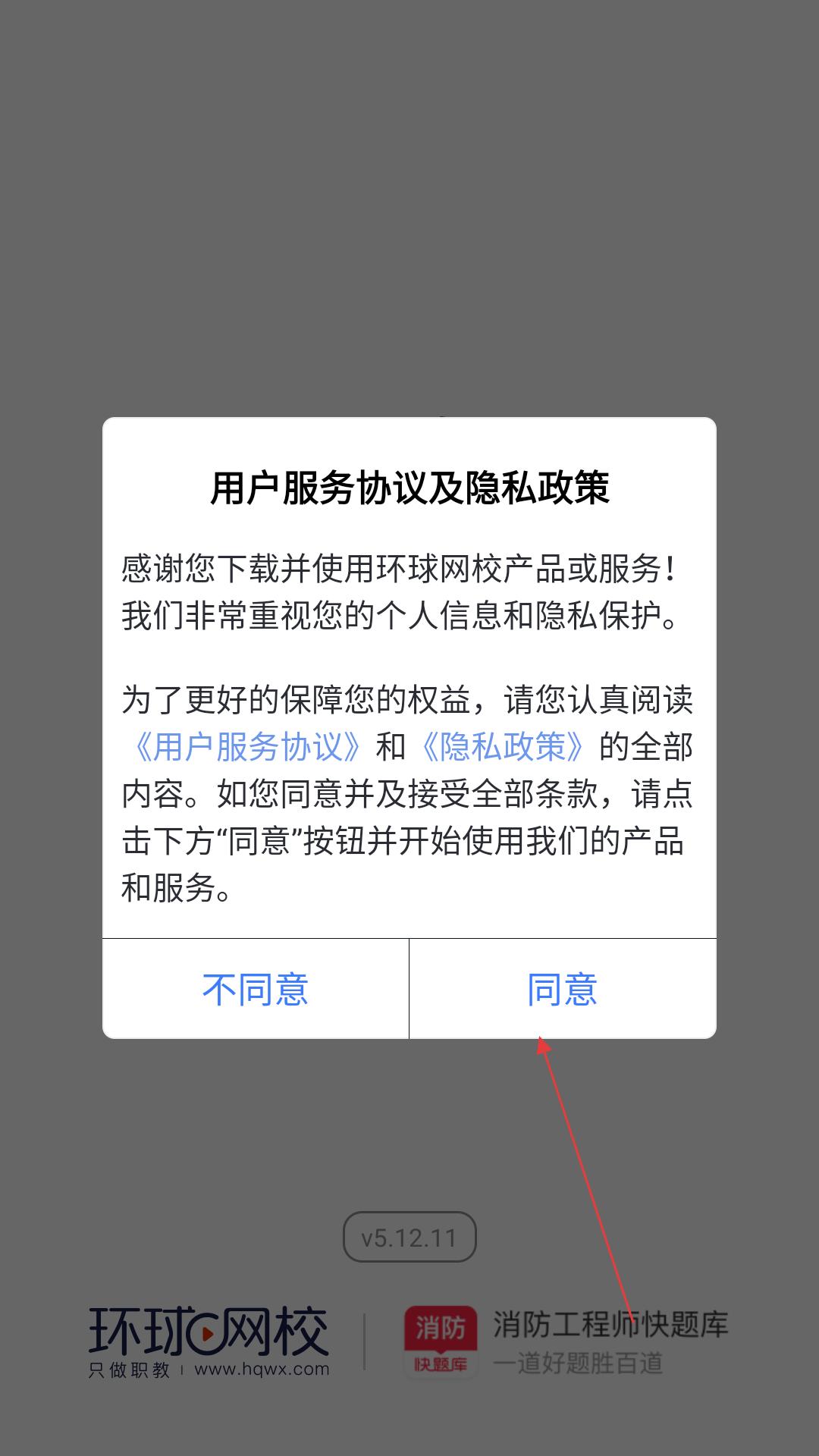Tap the 同意 button to accept
The image size is (819, 1456).
click(563, 989)
